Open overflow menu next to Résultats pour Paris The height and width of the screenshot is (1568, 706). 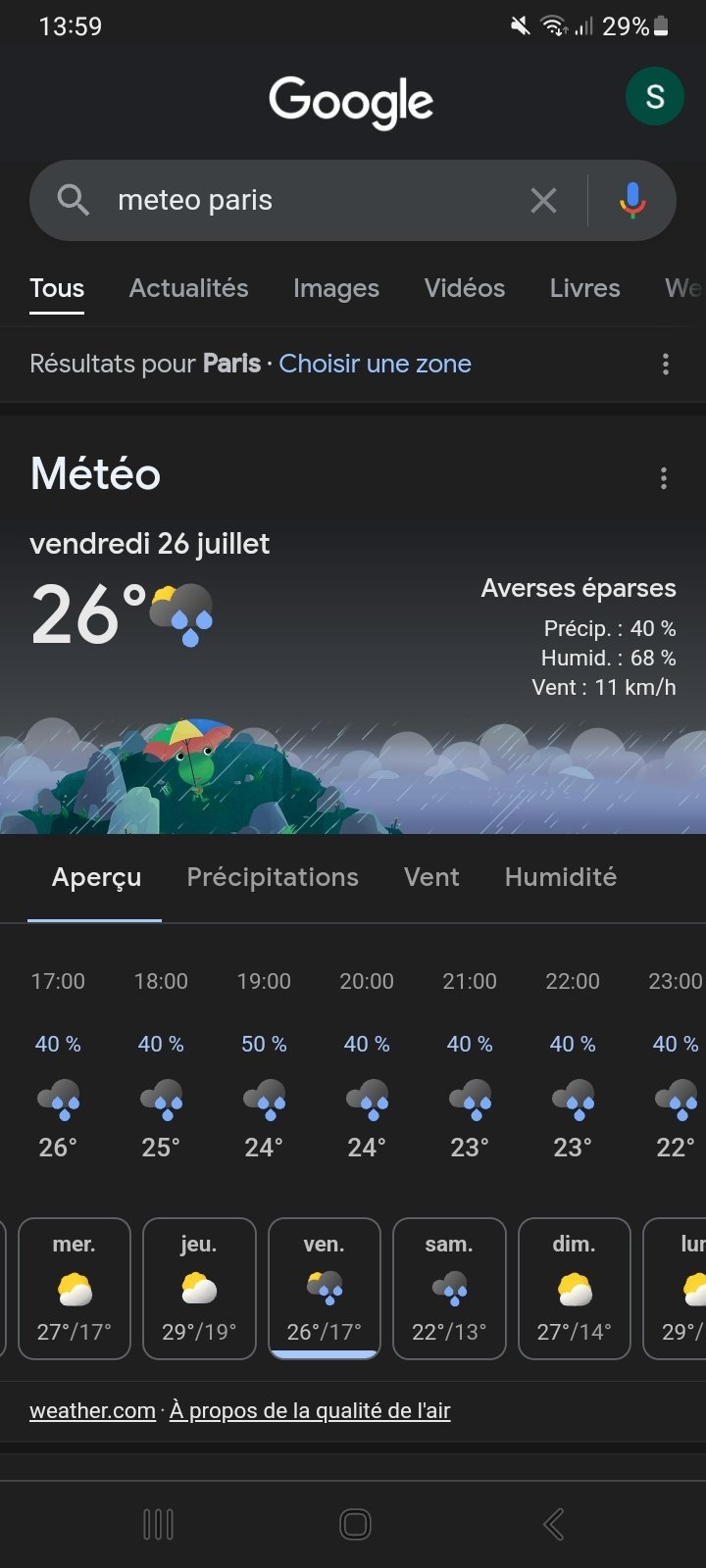pos(665,365)
